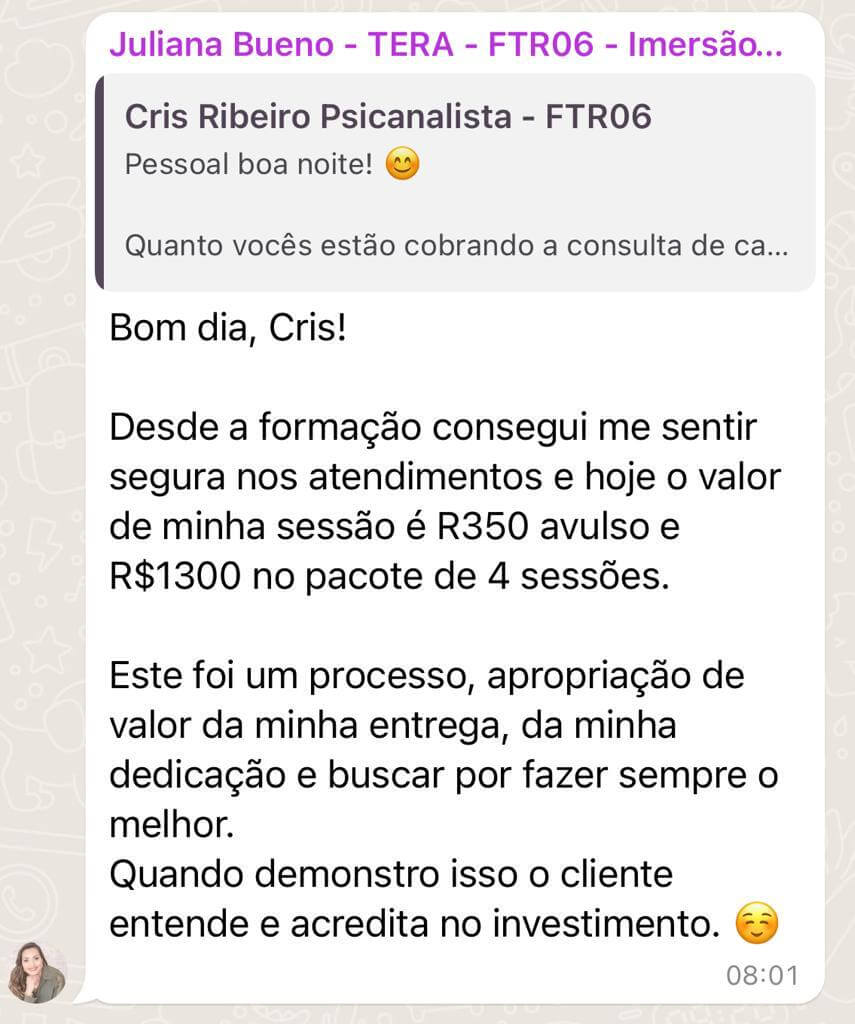Jump to quoted message from Cris Ribeiro
This screenshot has width=855, height=1024.
pyautogui.click(x=455, y=182)
